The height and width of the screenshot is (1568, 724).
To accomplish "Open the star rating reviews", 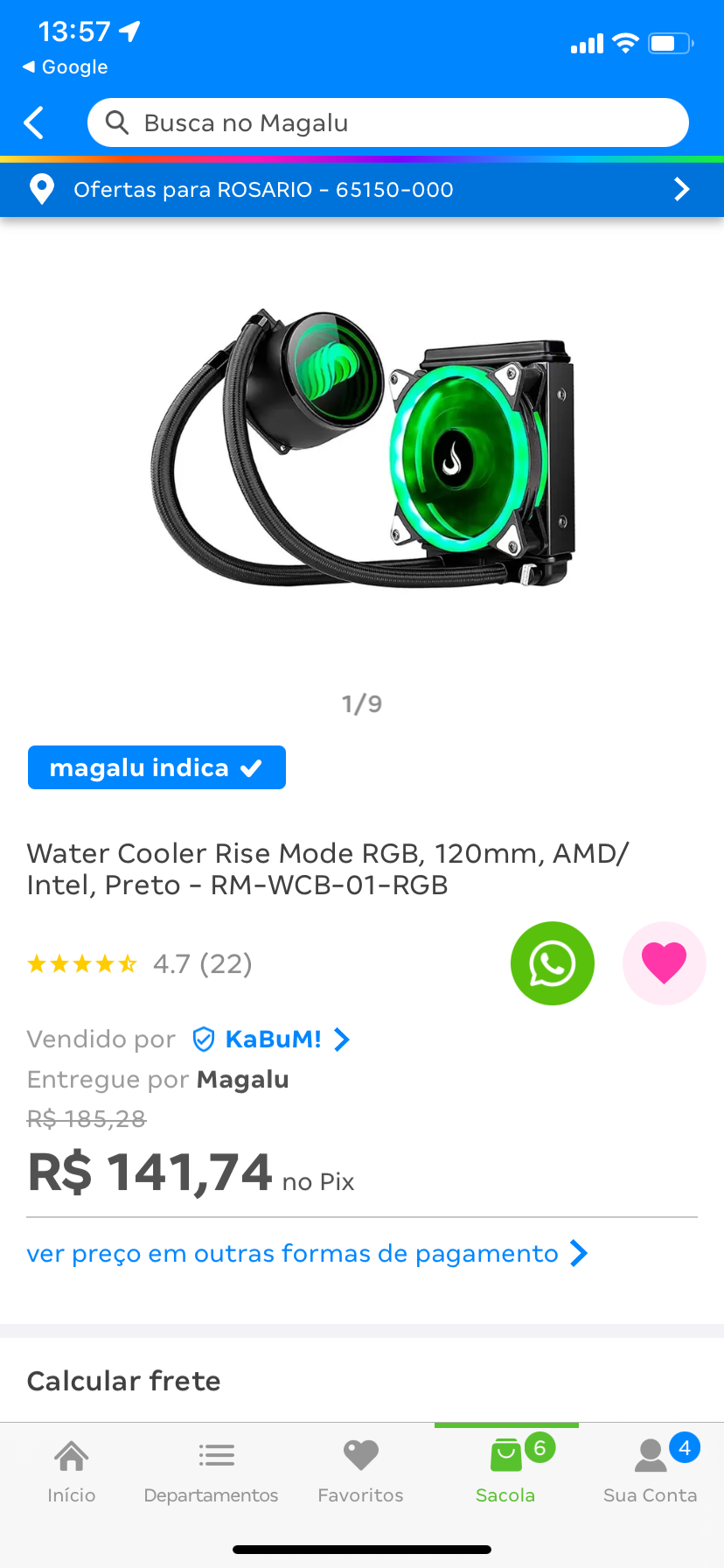I will pos(140,964).
